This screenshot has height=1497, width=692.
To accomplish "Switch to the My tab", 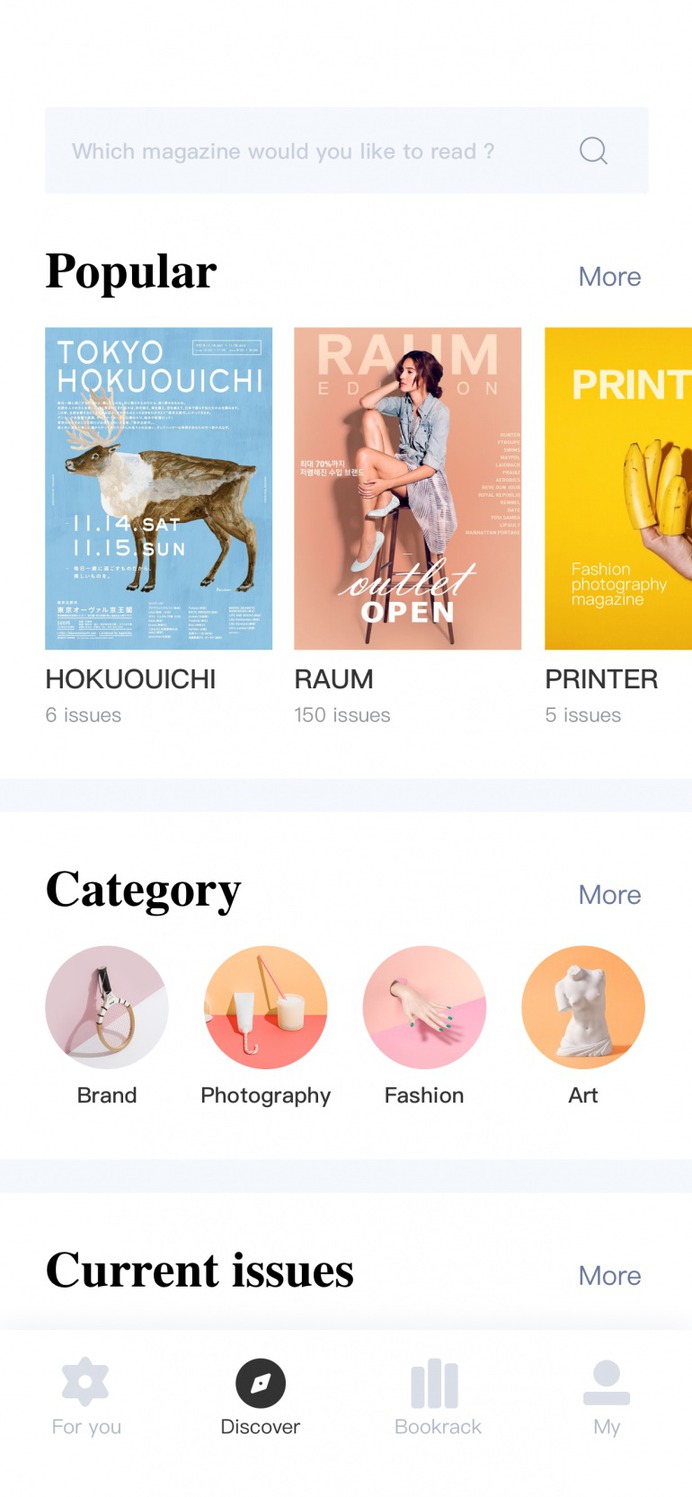I will coord(606,1398).
